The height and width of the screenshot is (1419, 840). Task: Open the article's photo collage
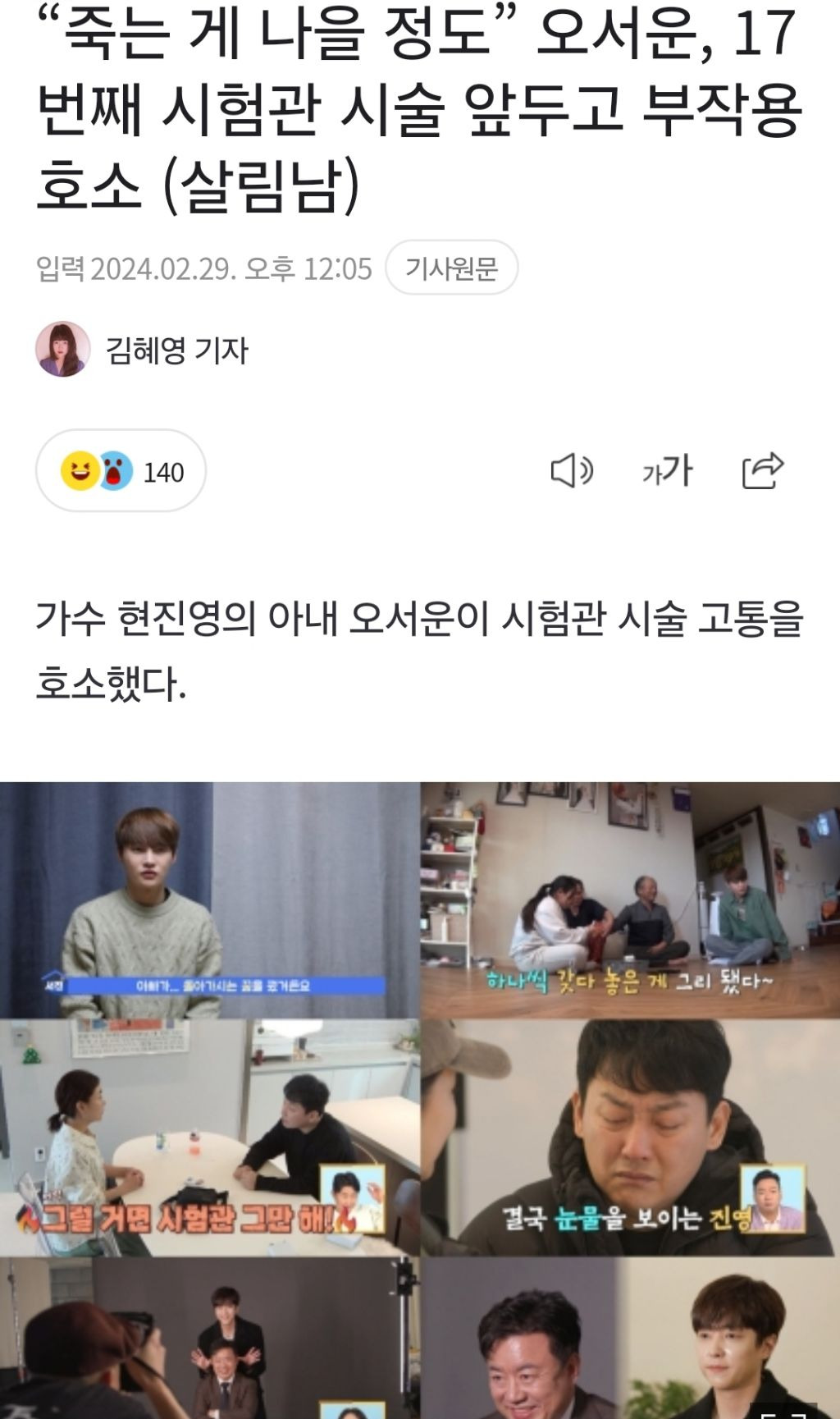[420, 1100]
